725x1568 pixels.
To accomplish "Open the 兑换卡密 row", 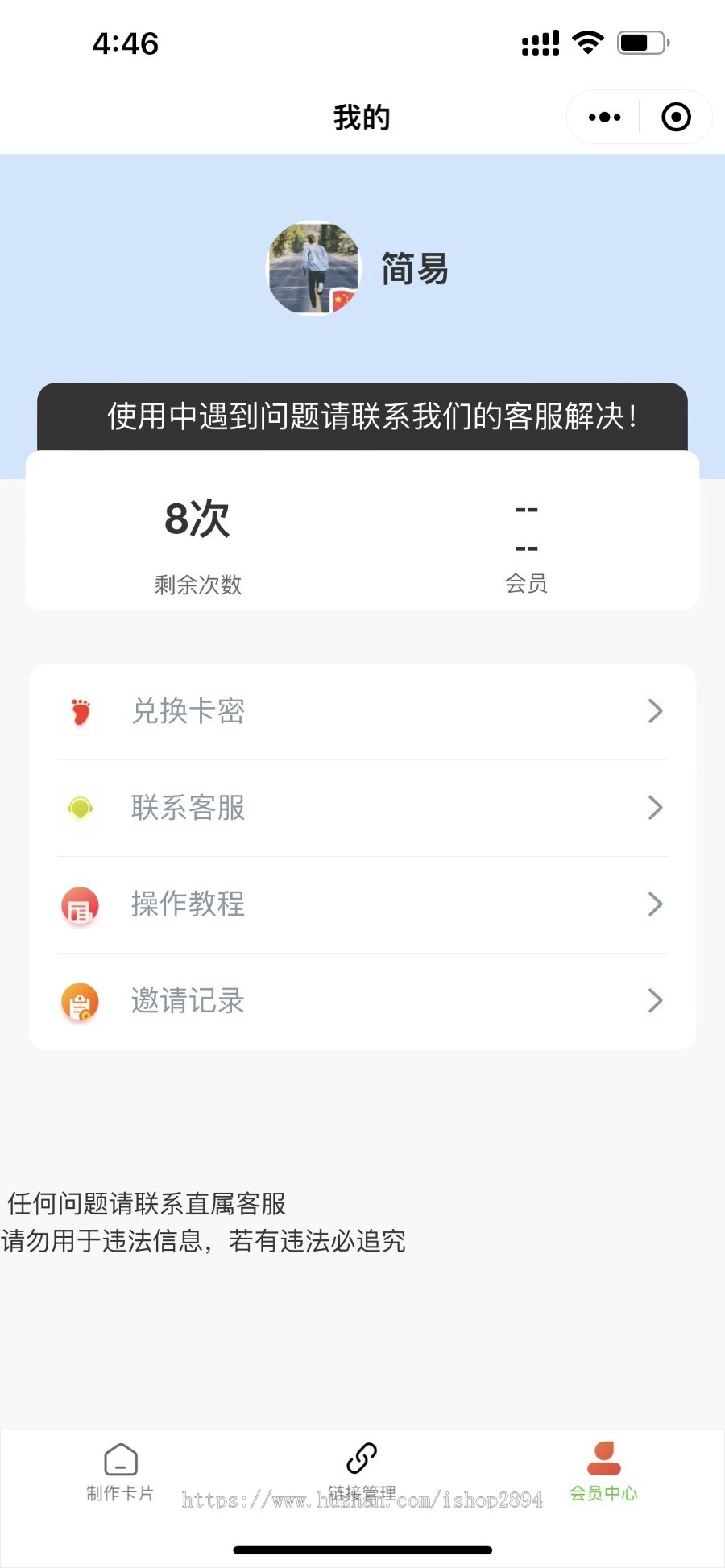I will pos(362,711).
